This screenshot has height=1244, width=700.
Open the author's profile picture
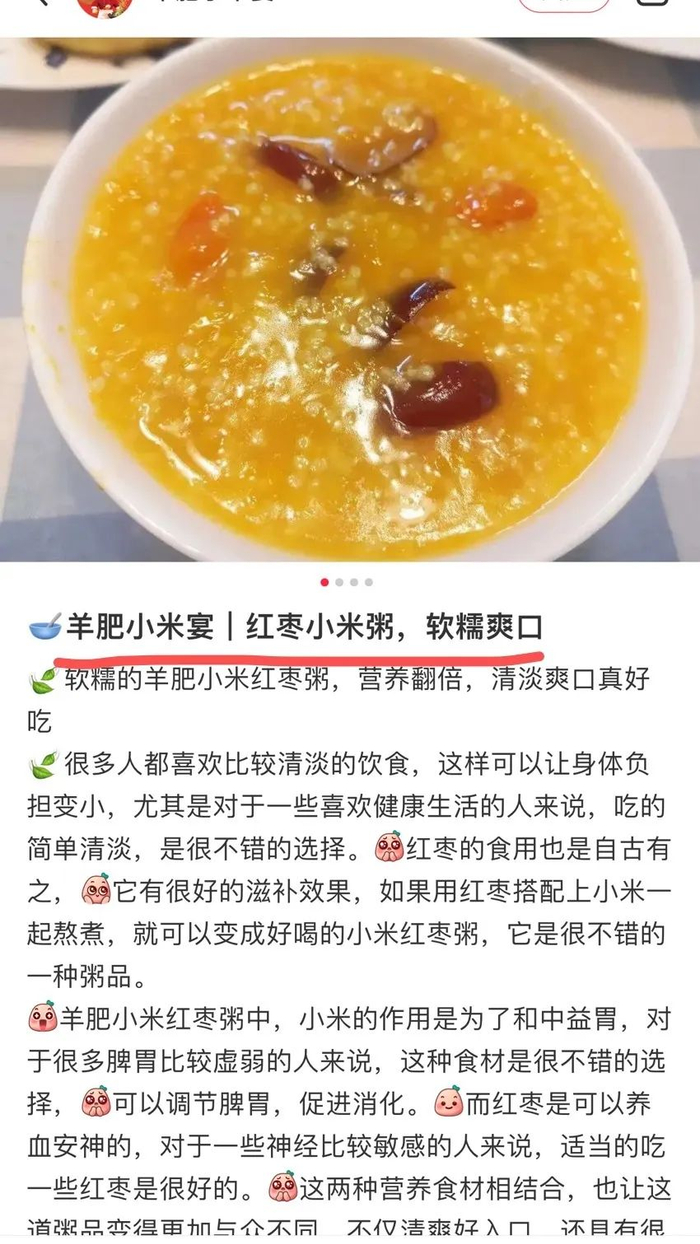104,6
